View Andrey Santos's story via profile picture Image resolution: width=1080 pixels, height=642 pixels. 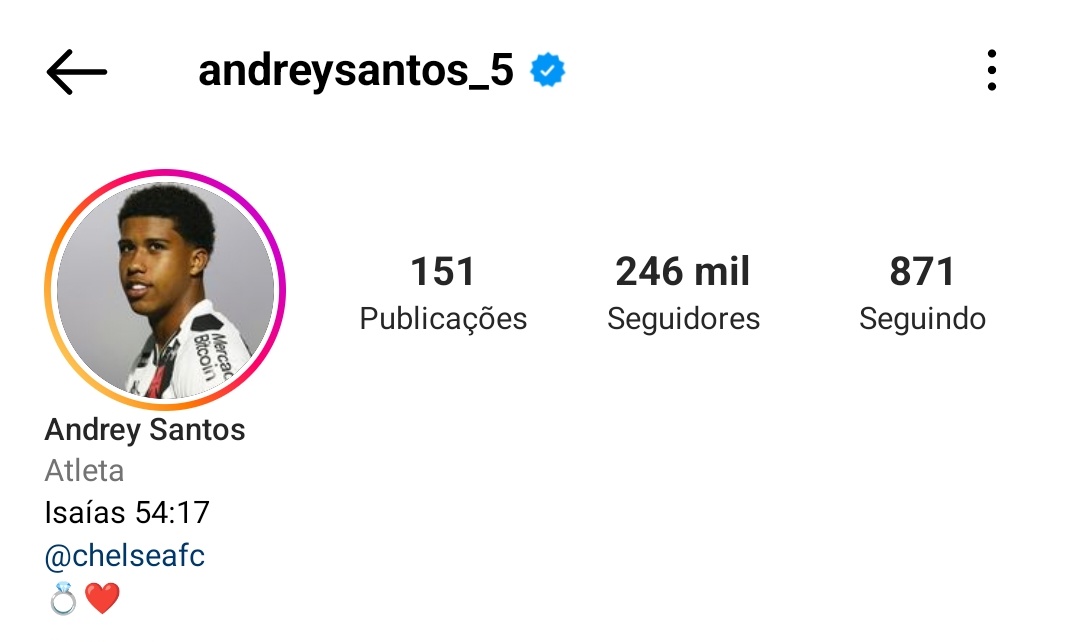point(165,290)
